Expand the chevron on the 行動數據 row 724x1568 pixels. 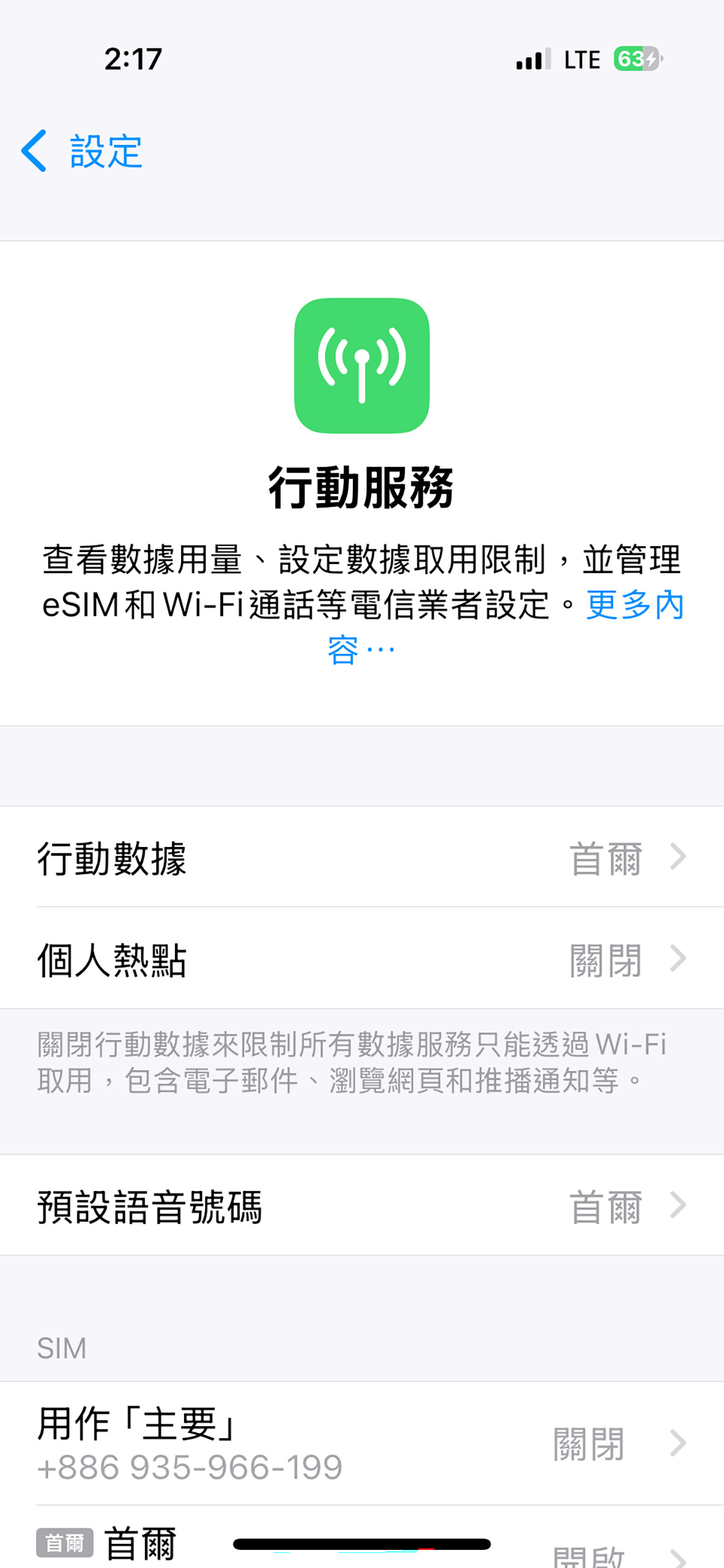678,857
